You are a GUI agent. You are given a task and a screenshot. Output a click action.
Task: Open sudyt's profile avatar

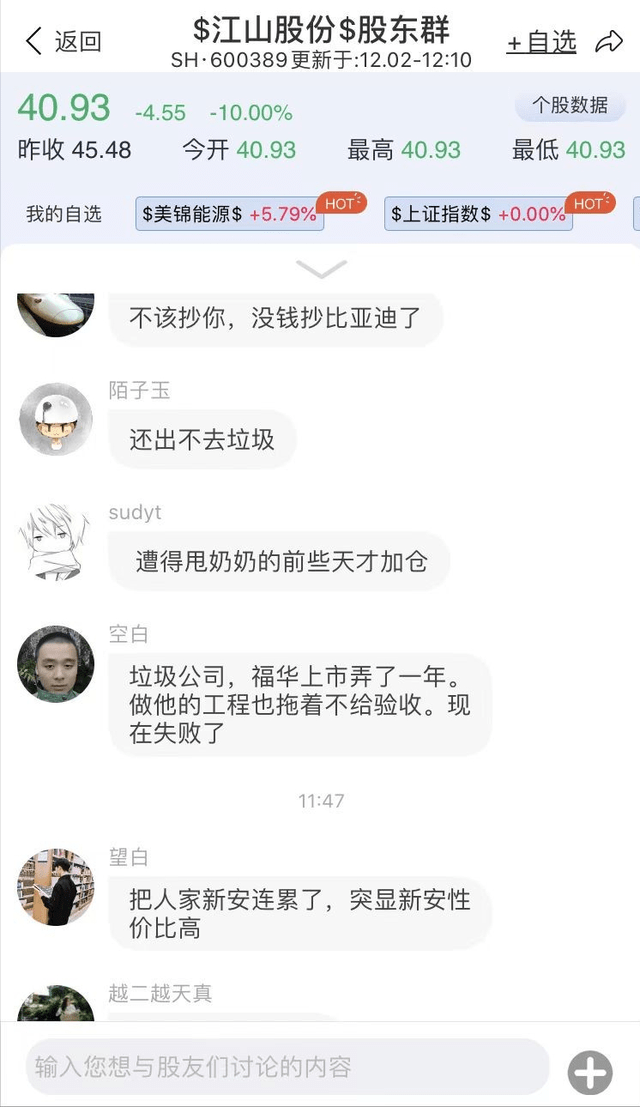56,541
